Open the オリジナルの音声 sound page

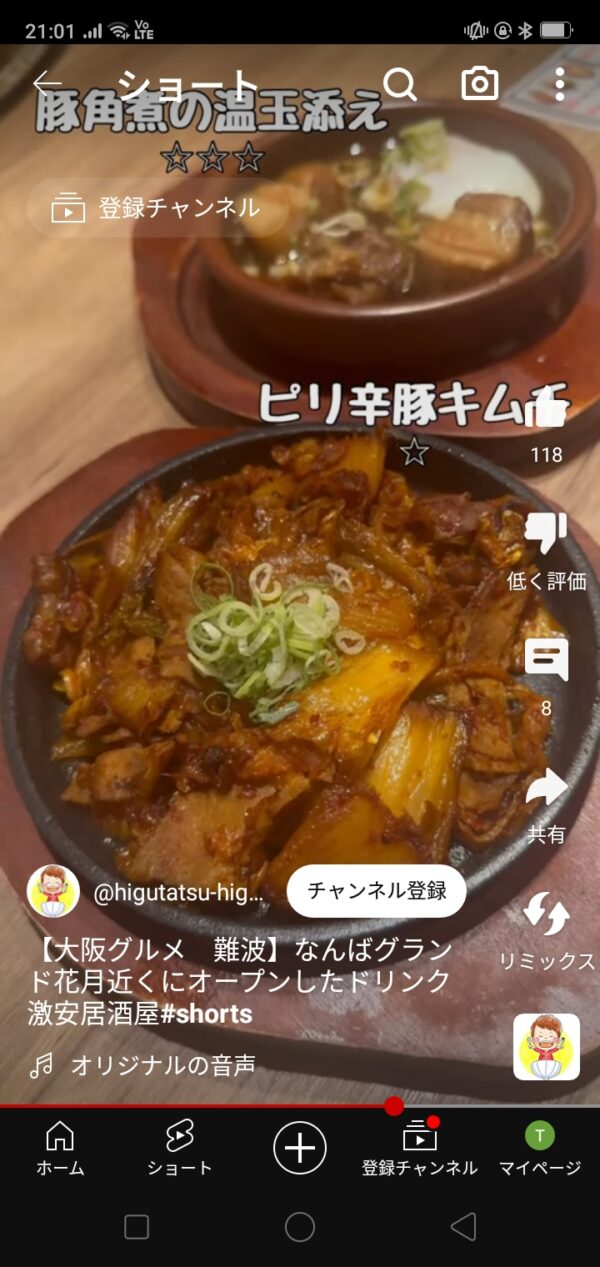[x=162, y=1066]
